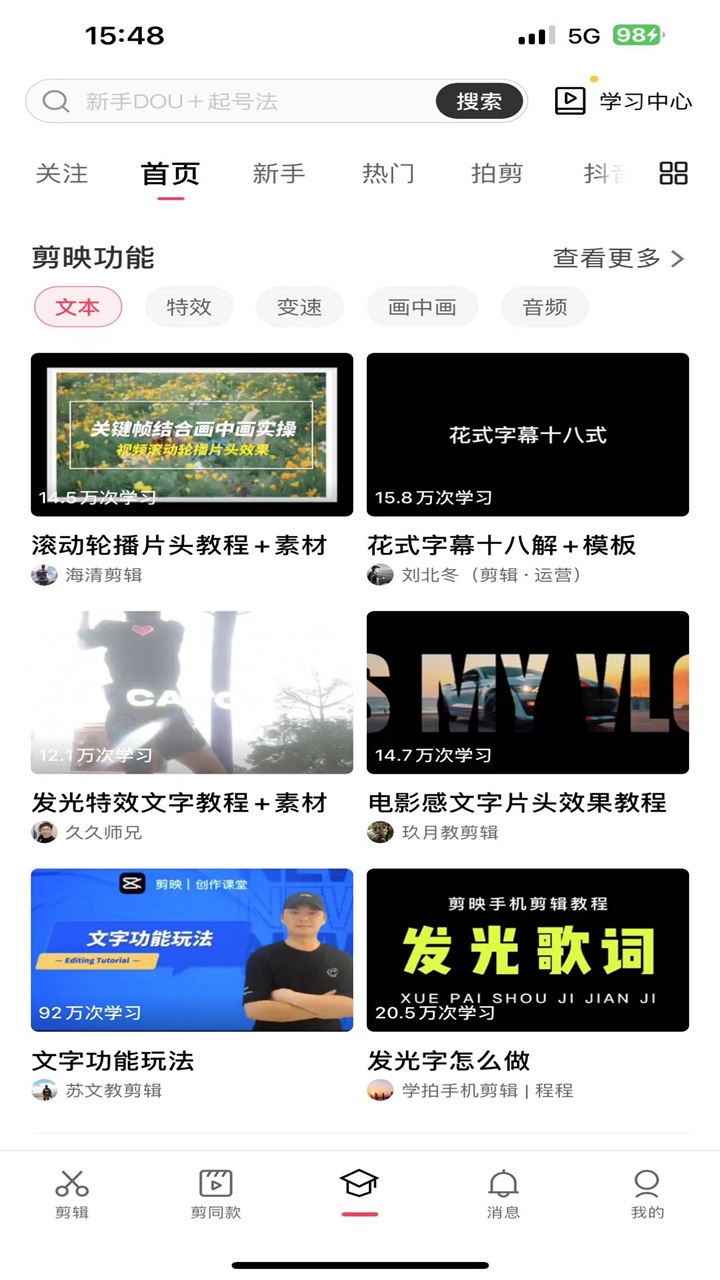Tap the magnifier icon in search bar

56,101
